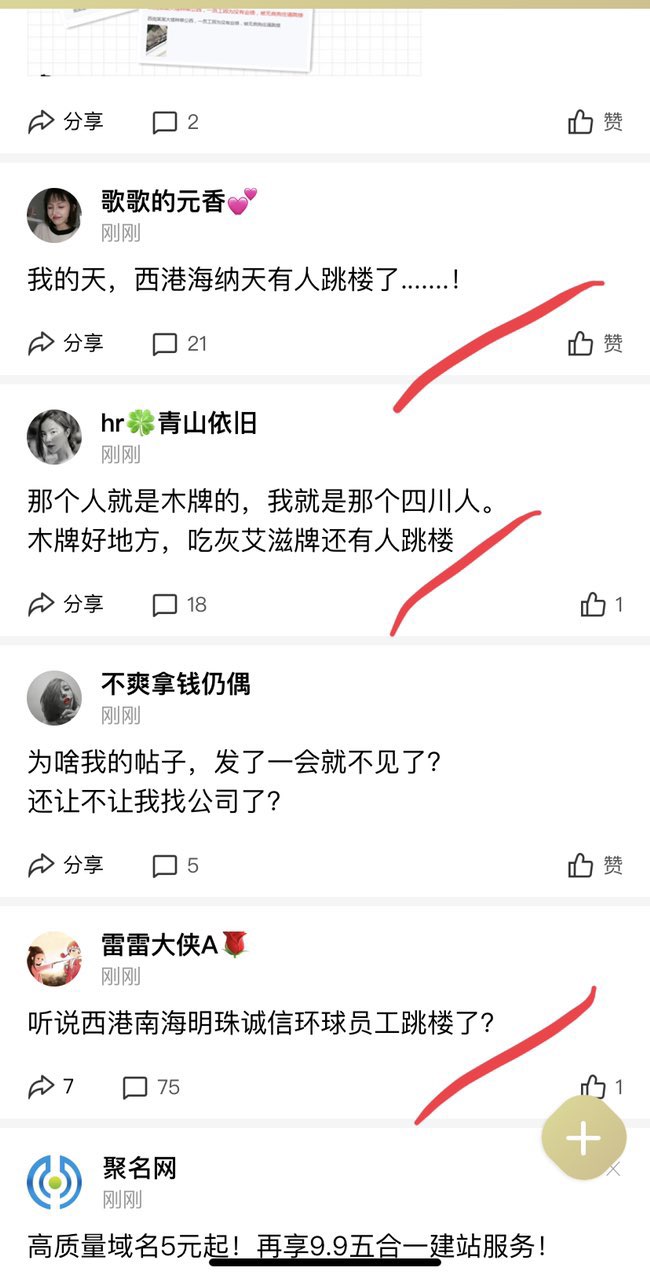The image size is (650, 1278).
Task: View the 18 comments under hr青山依旧's post
Action: [x=179, y=604]
